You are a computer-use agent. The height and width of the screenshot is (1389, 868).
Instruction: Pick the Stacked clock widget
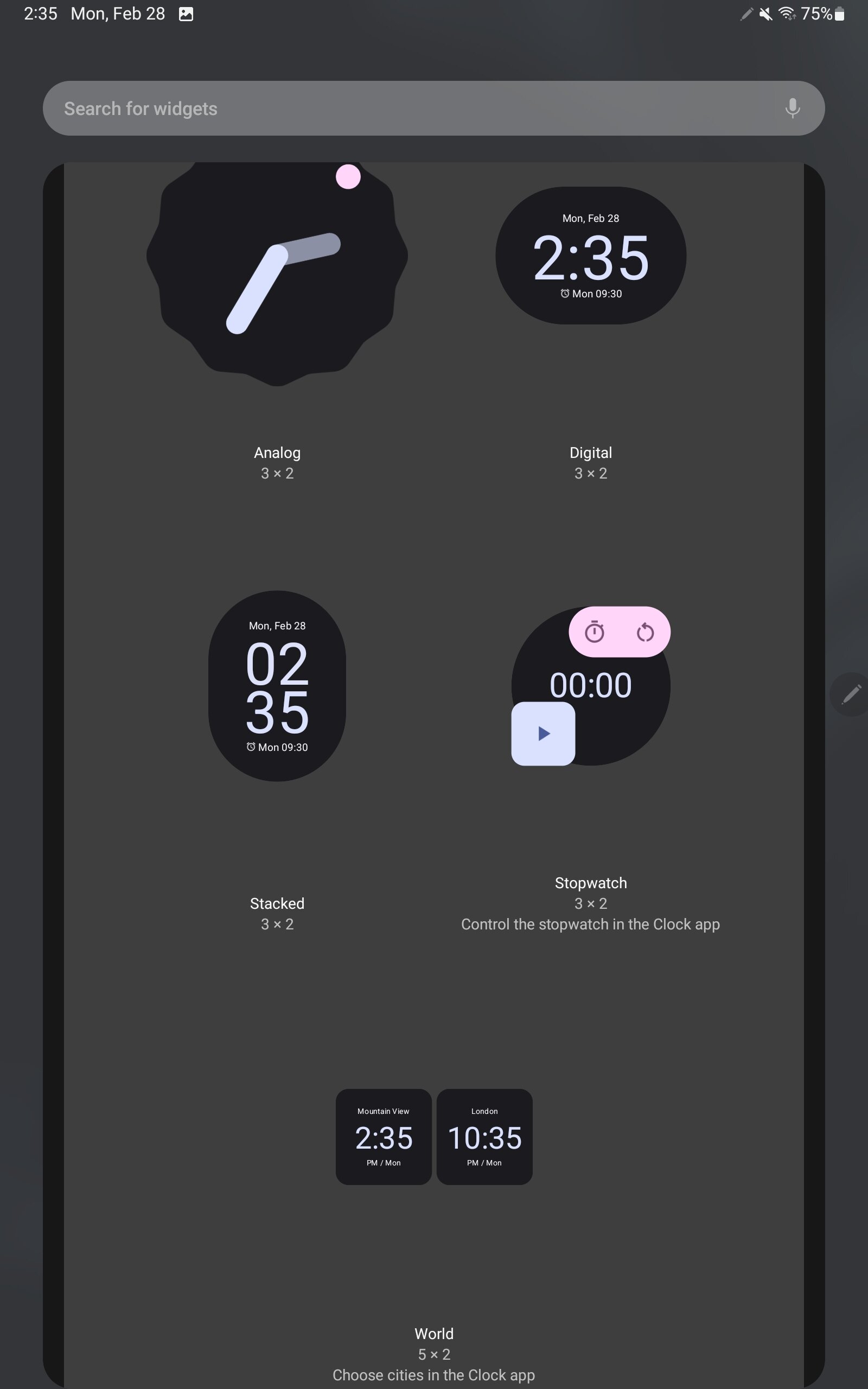click(277, 686)
